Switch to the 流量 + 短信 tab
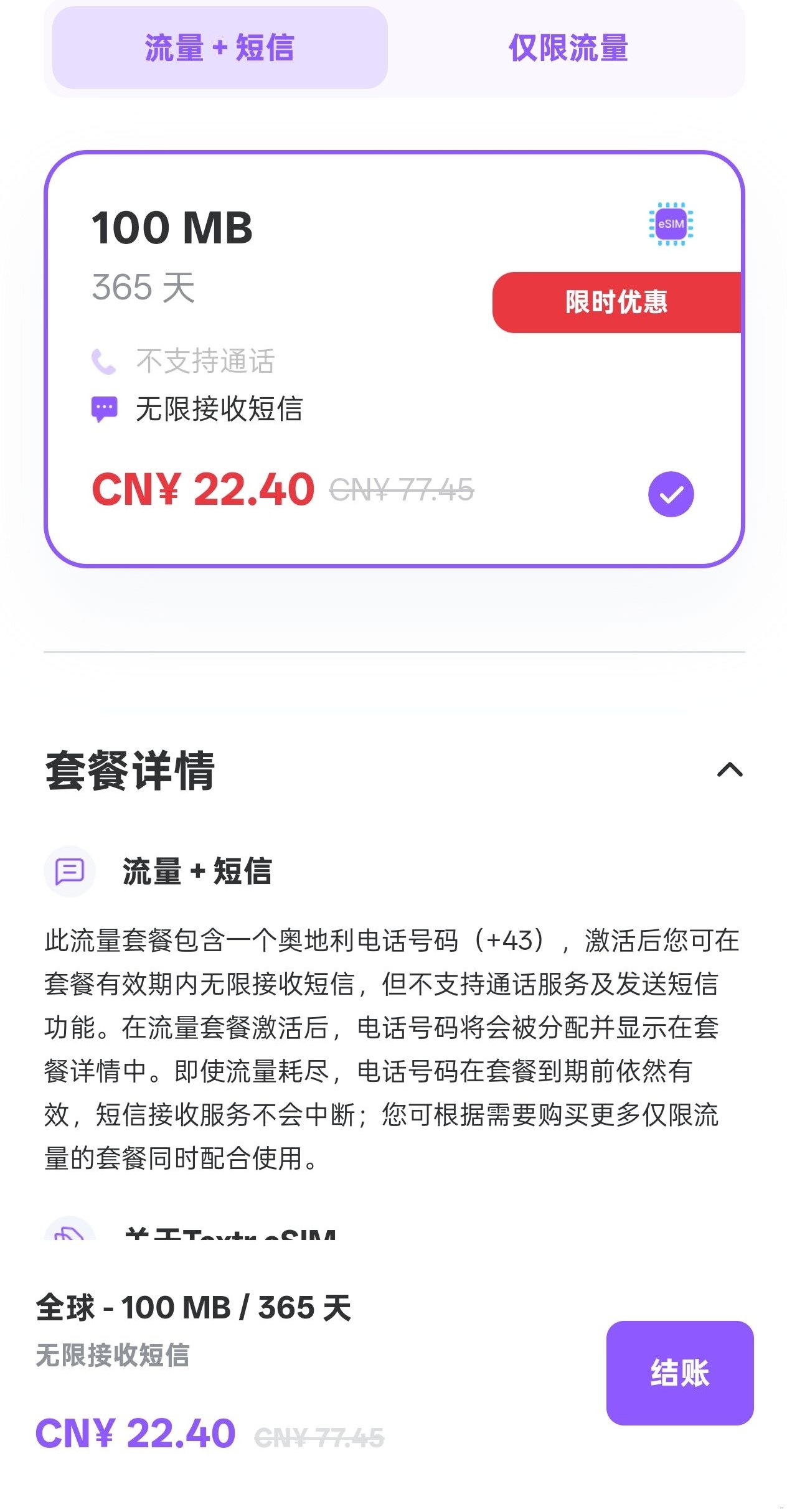This screenshot has width=787, height=1512. 220,48
